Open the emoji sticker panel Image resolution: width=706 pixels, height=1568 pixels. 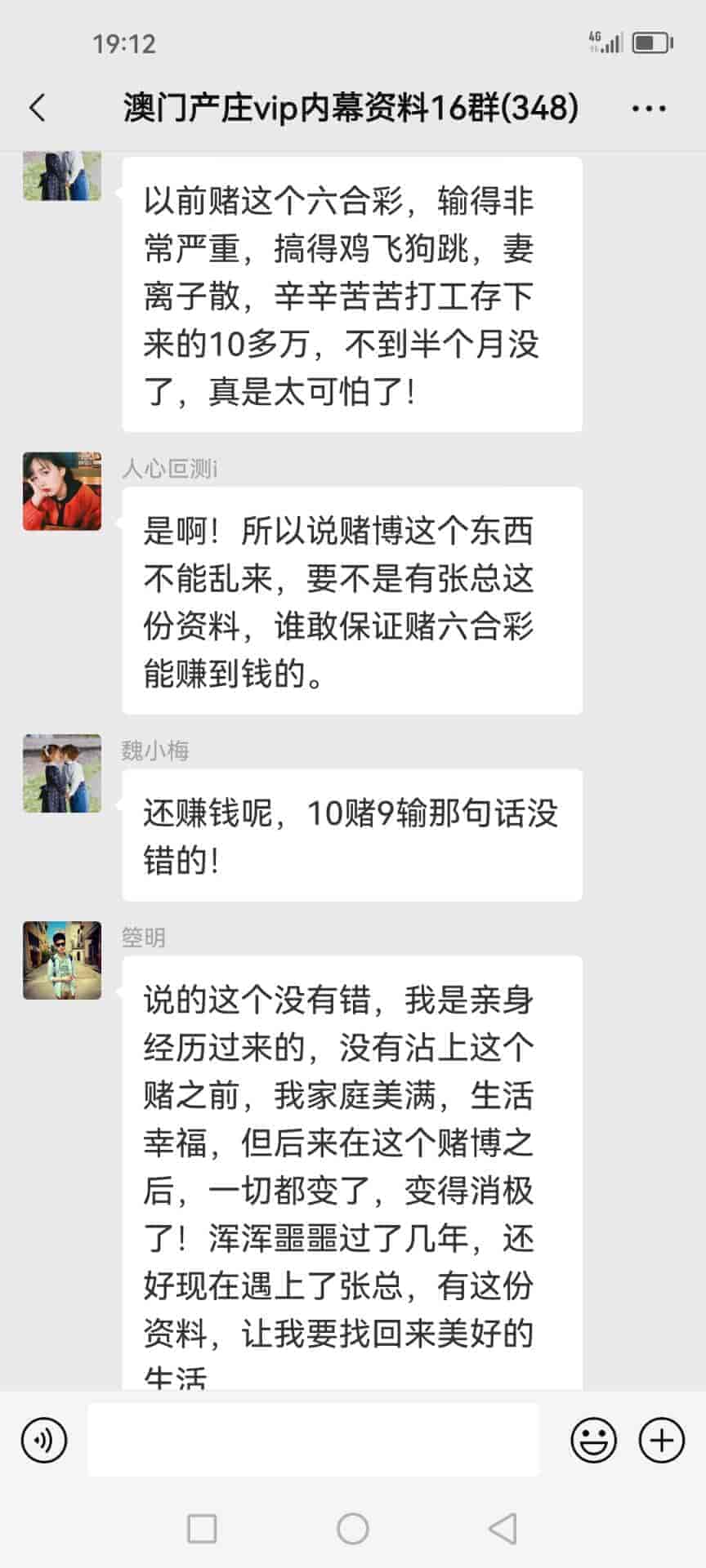593,1441
